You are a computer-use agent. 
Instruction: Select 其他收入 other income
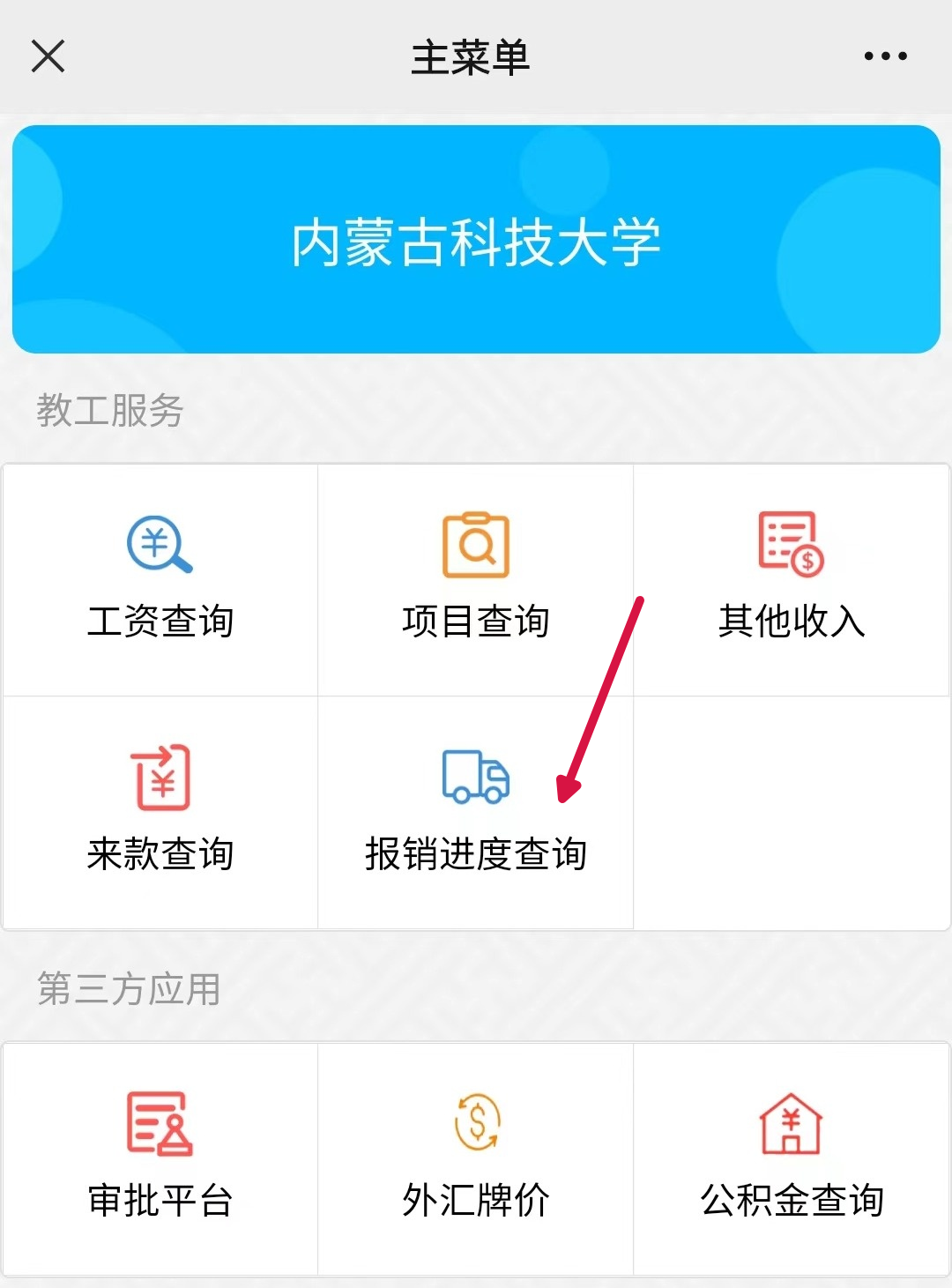[x=791, y=579]
